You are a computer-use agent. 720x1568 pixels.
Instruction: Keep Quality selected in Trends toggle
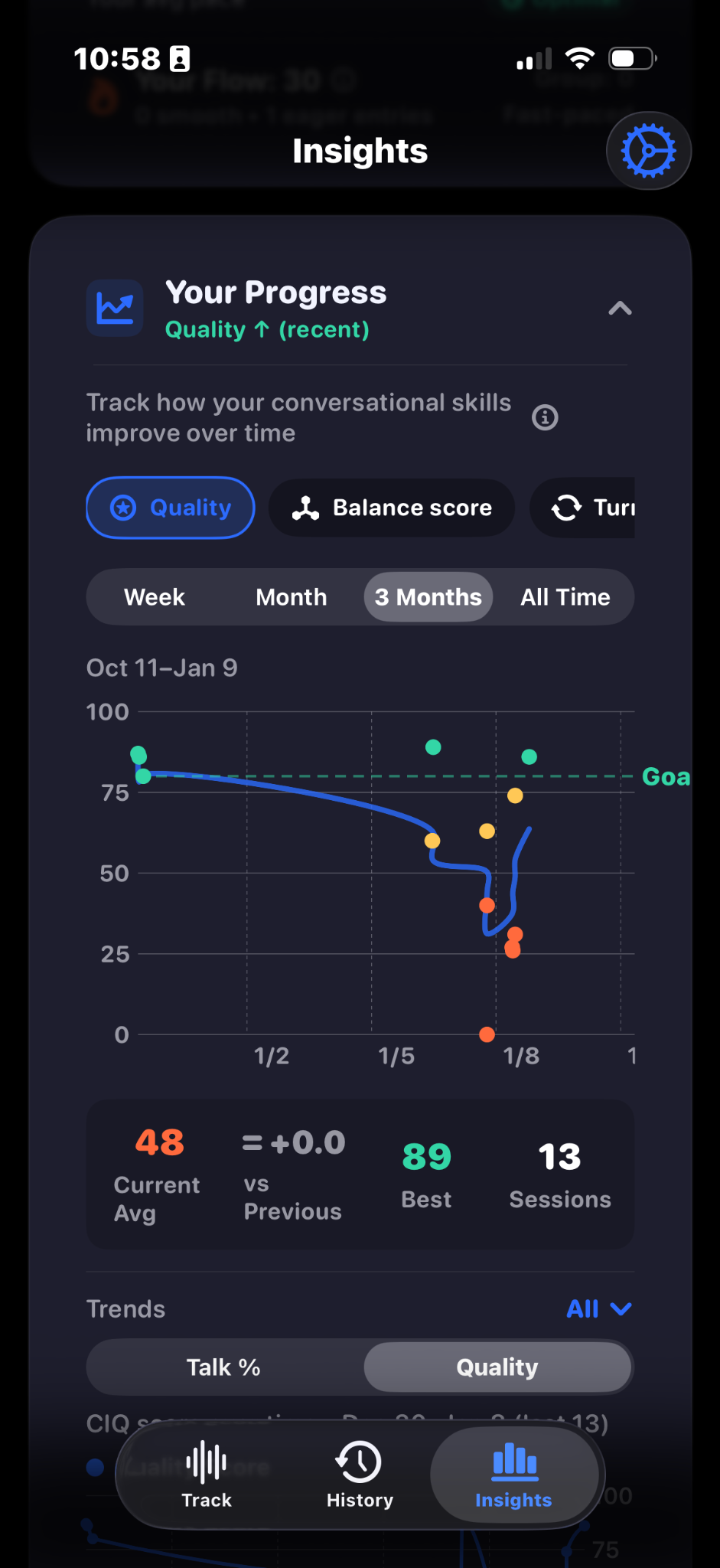pyautogui.click(x=497, y=1367)
